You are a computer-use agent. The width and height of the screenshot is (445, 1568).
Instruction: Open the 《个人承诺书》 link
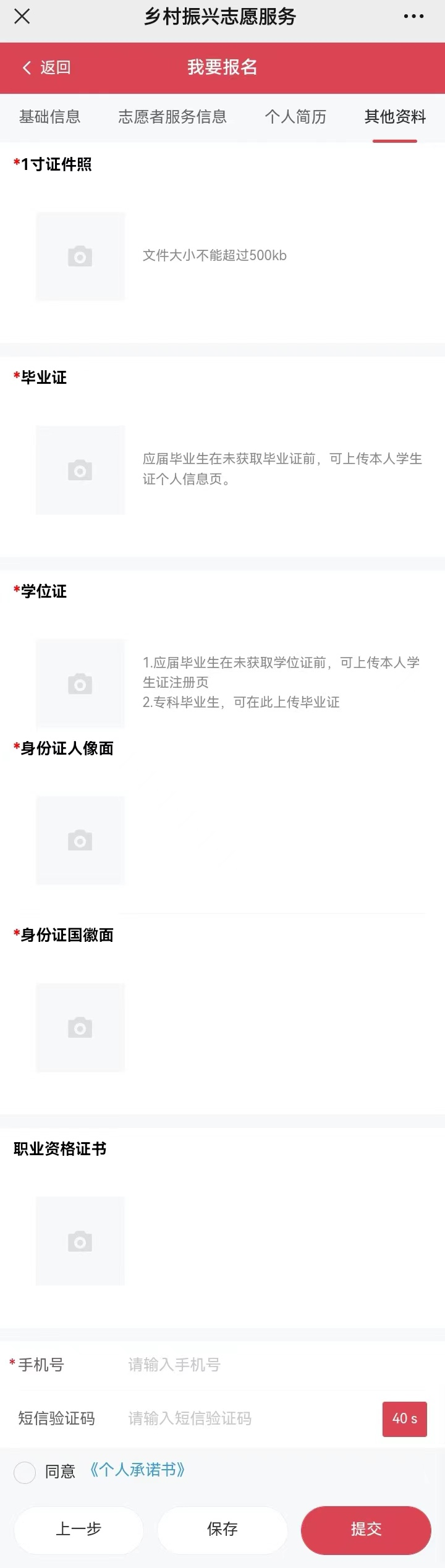[x=137, y=1470]
